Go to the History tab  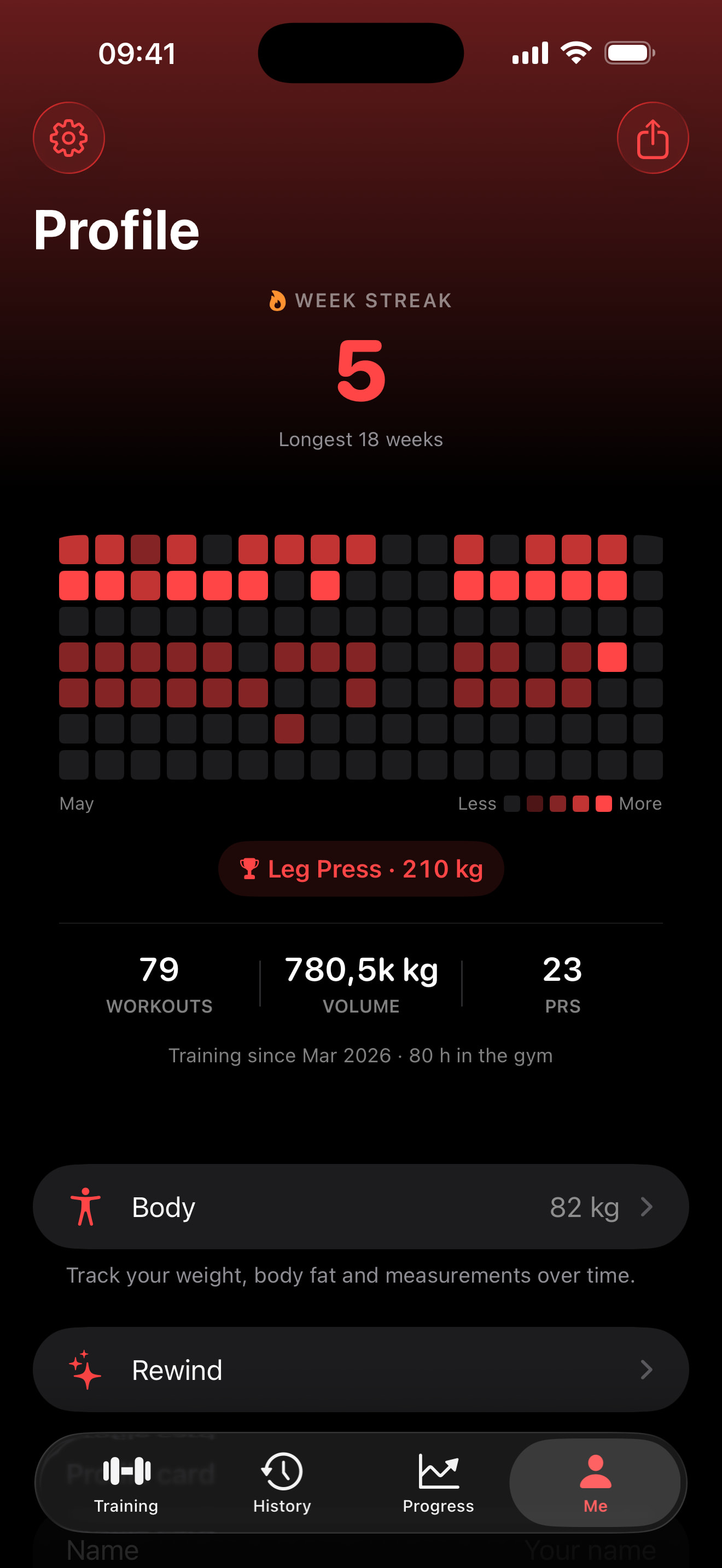click(x=282, y=1483)
